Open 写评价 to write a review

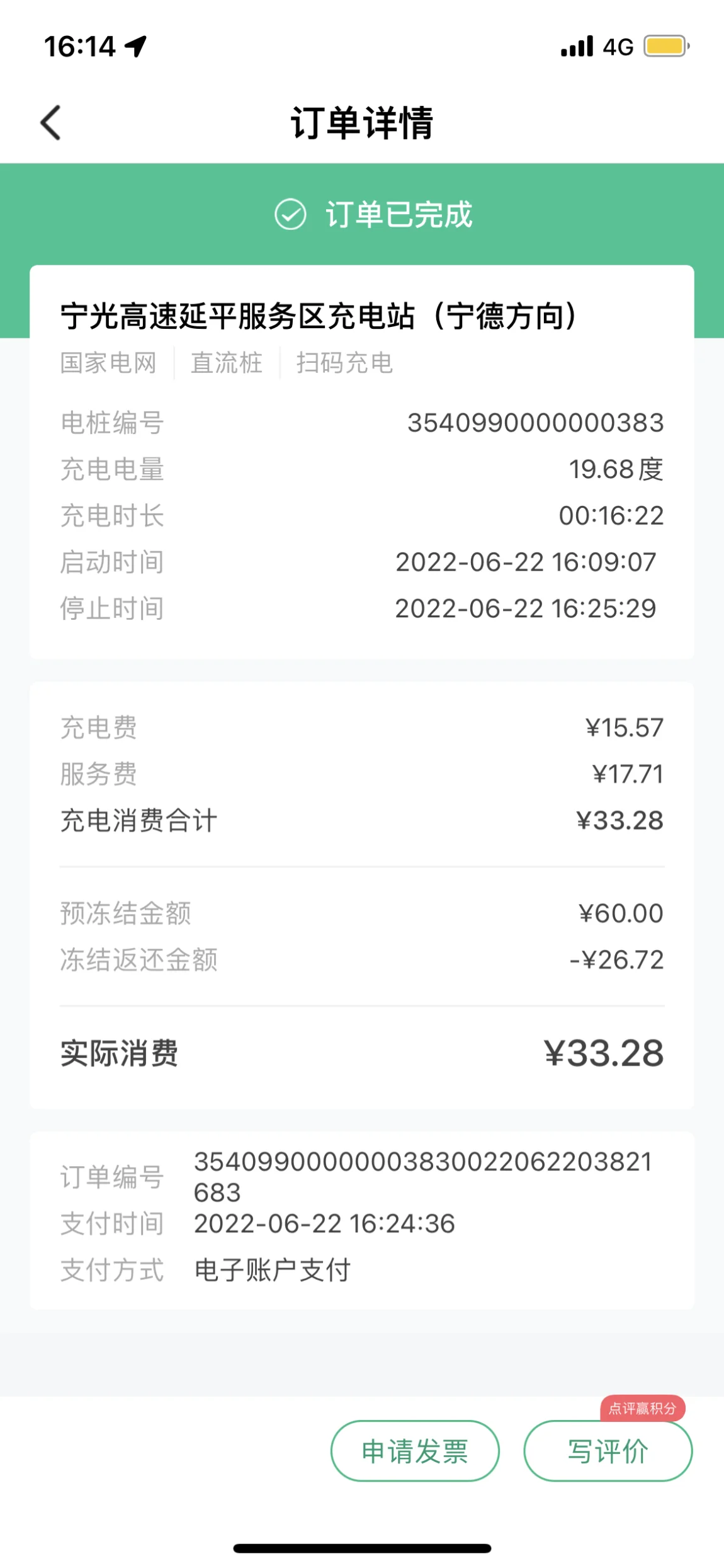click(608, 1451)
